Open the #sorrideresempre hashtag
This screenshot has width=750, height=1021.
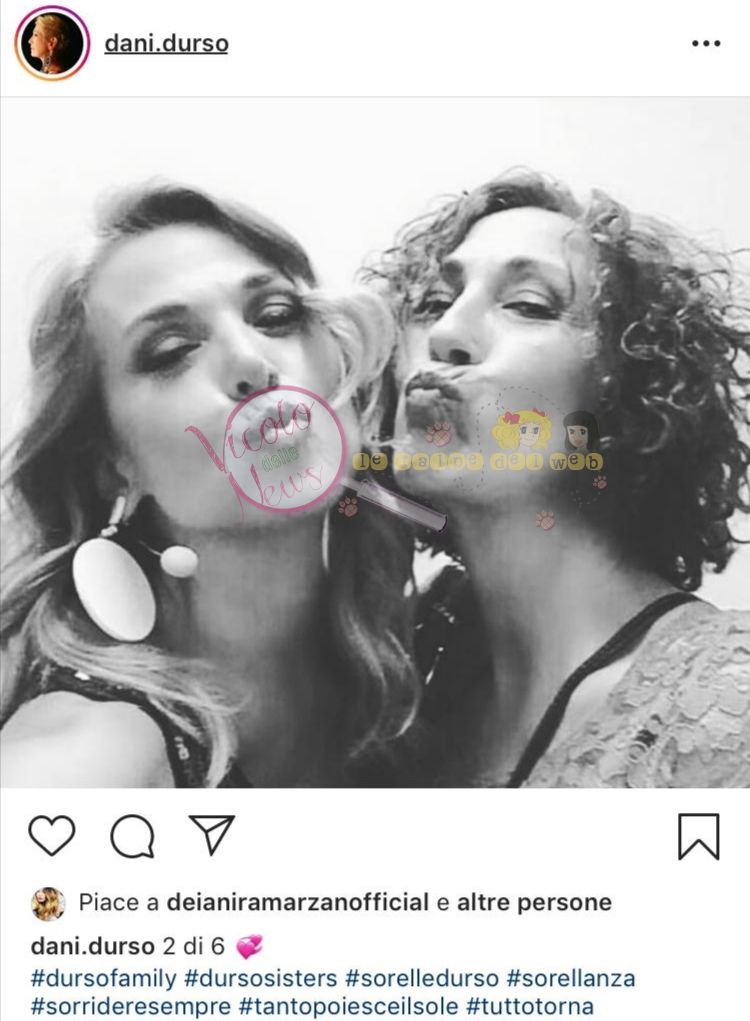[131, 1006]
